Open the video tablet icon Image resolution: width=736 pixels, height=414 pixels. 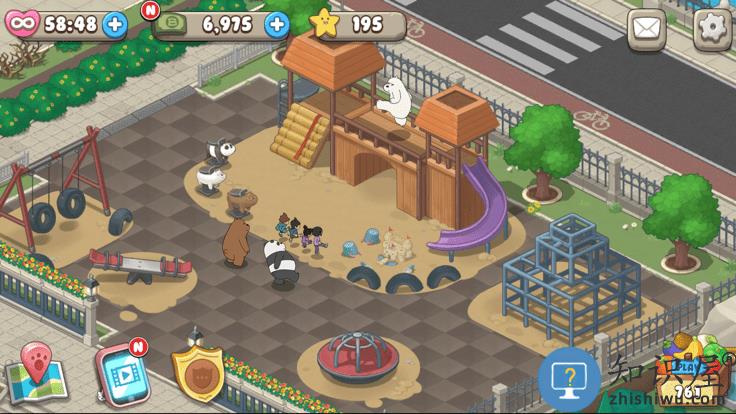pyautogui.click(x=120, y=374)
